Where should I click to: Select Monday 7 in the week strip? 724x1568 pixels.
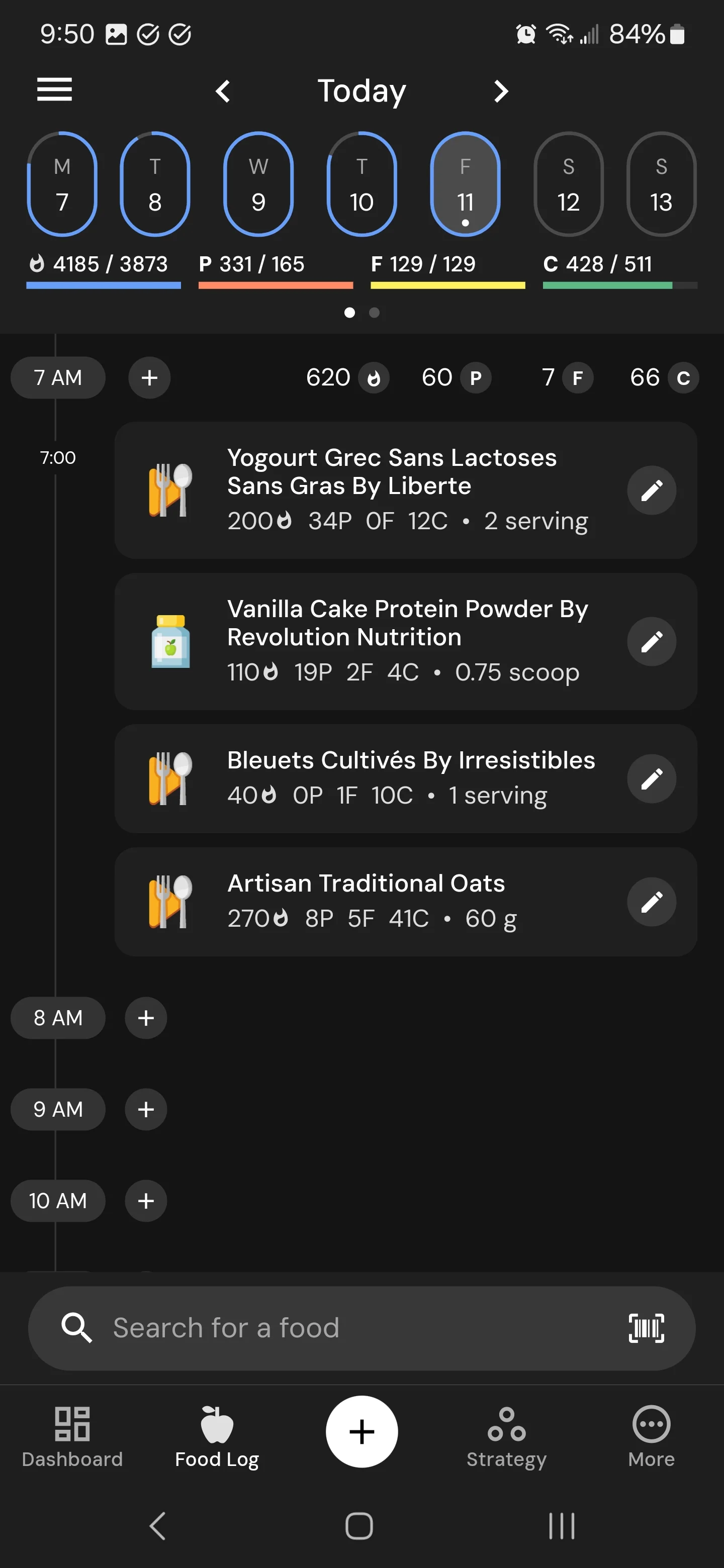click(62, 184)
